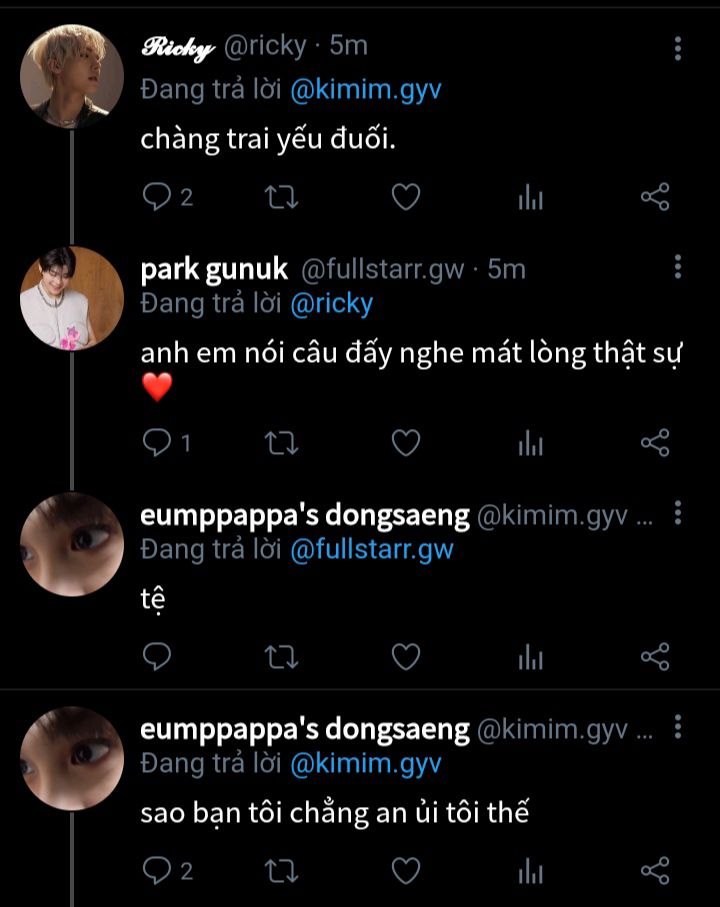Like Ricky's reply
This screenshot has width=720, height=907.
pos(404,198)
